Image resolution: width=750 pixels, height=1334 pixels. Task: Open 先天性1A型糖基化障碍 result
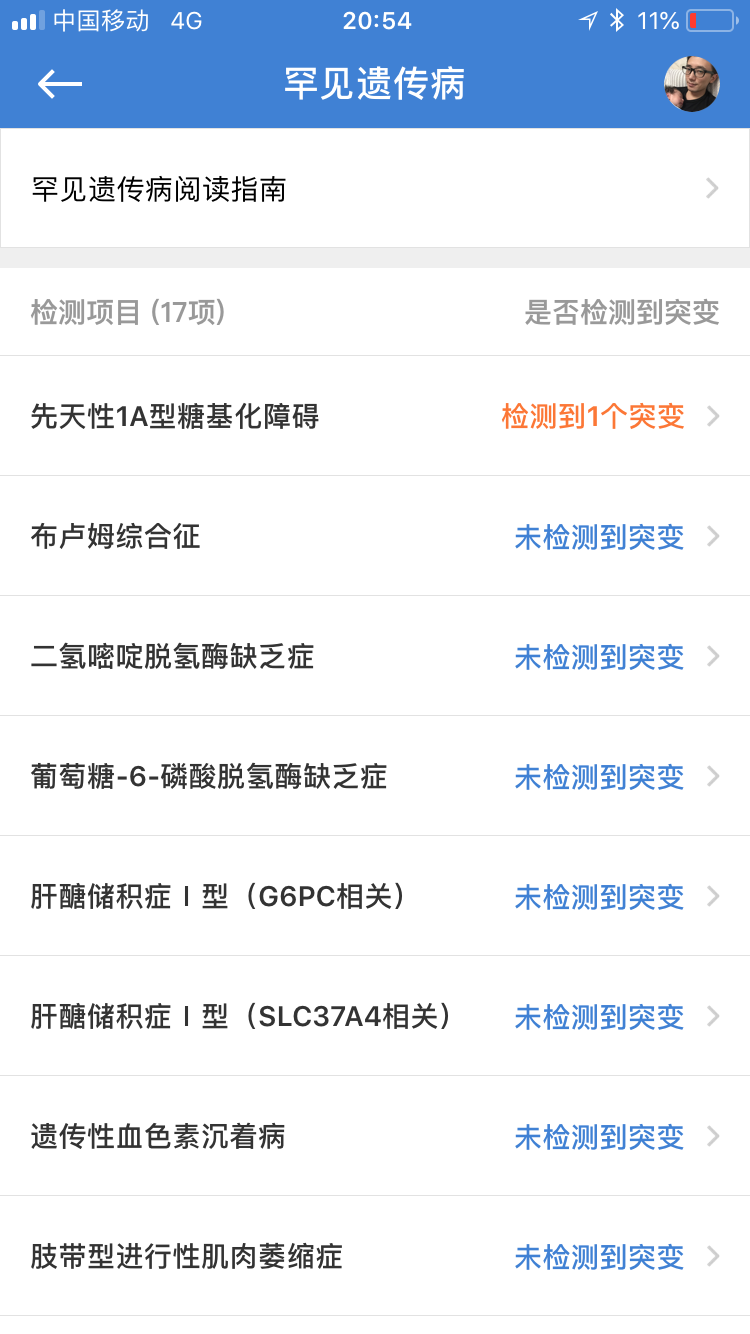(374, 416)
